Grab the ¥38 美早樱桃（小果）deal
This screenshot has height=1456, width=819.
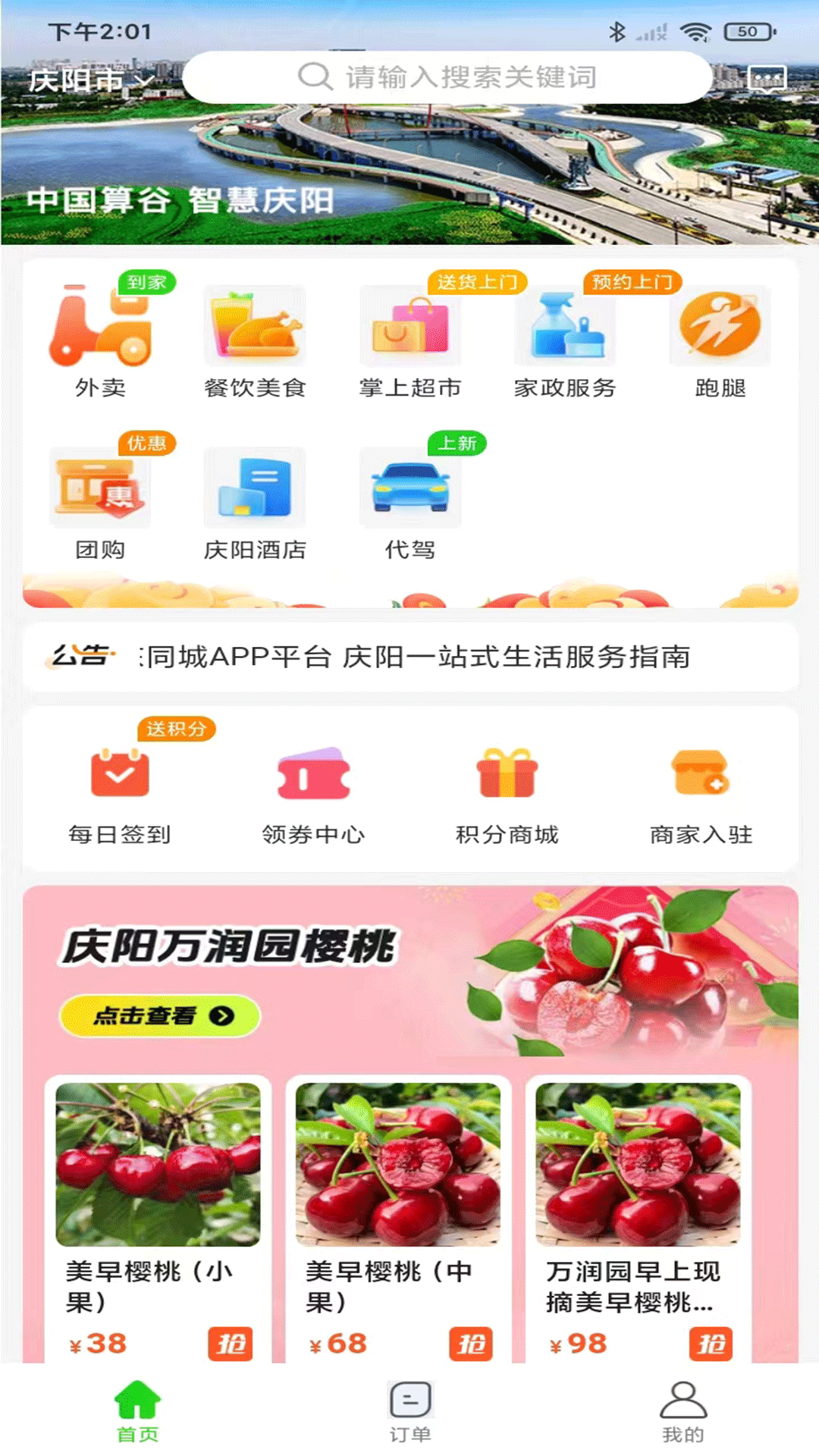[x=230, y=1344]
